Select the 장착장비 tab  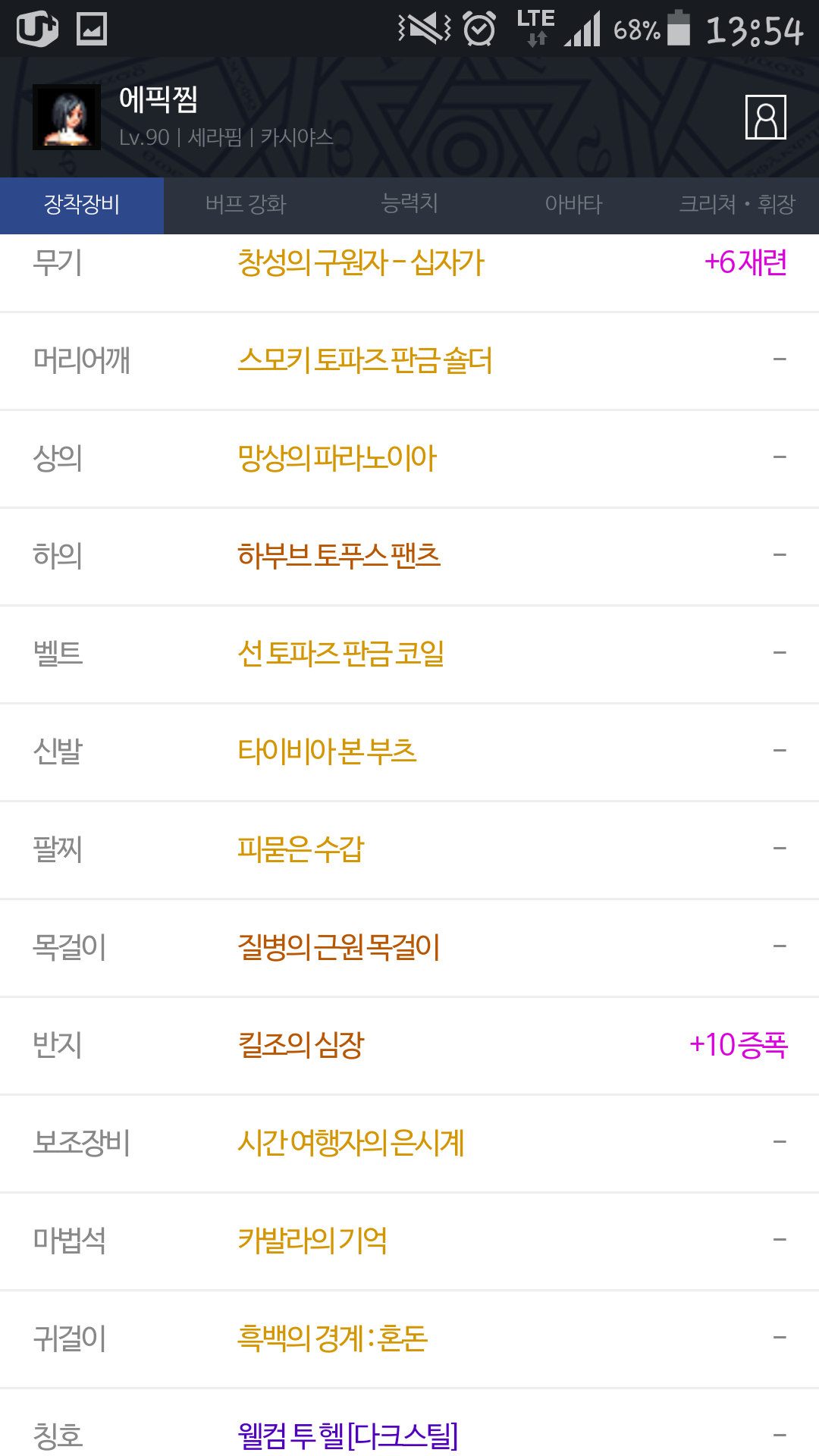(x=82, y=206)
